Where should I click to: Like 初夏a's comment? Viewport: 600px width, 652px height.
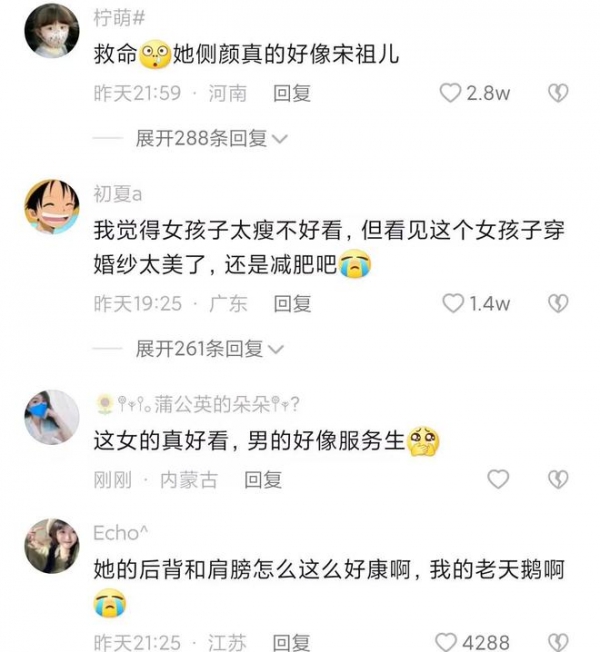[453, 303]
